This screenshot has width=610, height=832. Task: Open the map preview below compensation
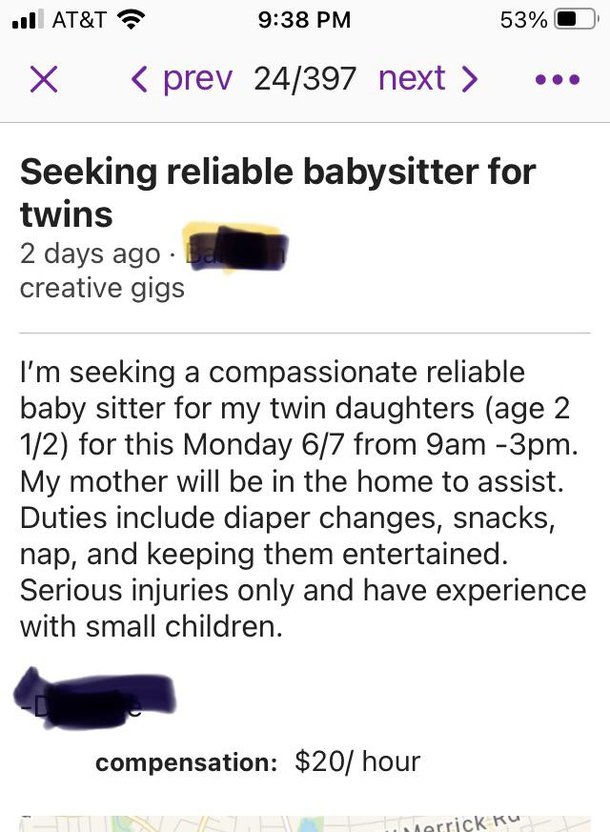305,821
